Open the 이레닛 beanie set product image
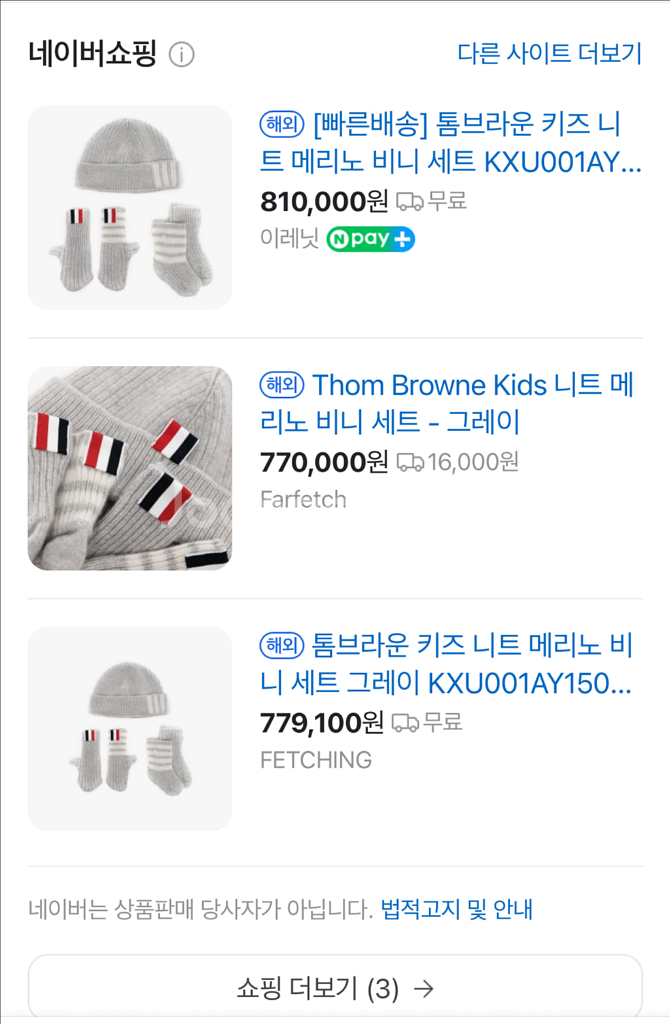 (130, 207)
